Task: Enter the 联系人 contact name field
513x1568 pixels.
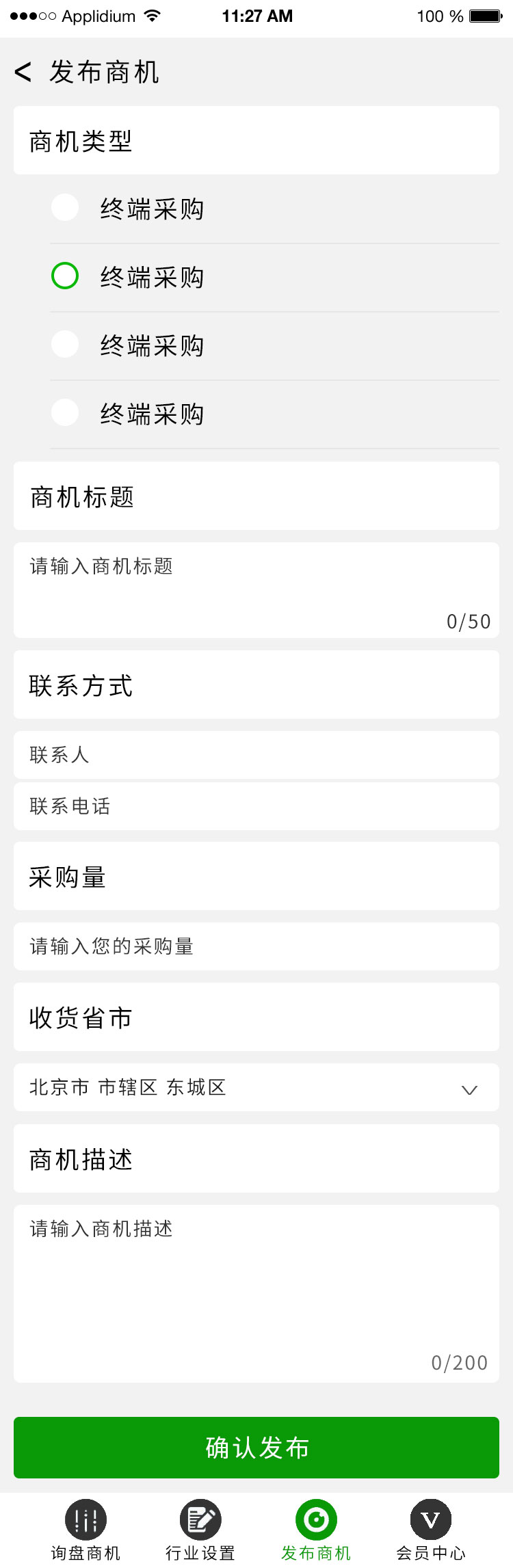Action: (x=256, y=755)
